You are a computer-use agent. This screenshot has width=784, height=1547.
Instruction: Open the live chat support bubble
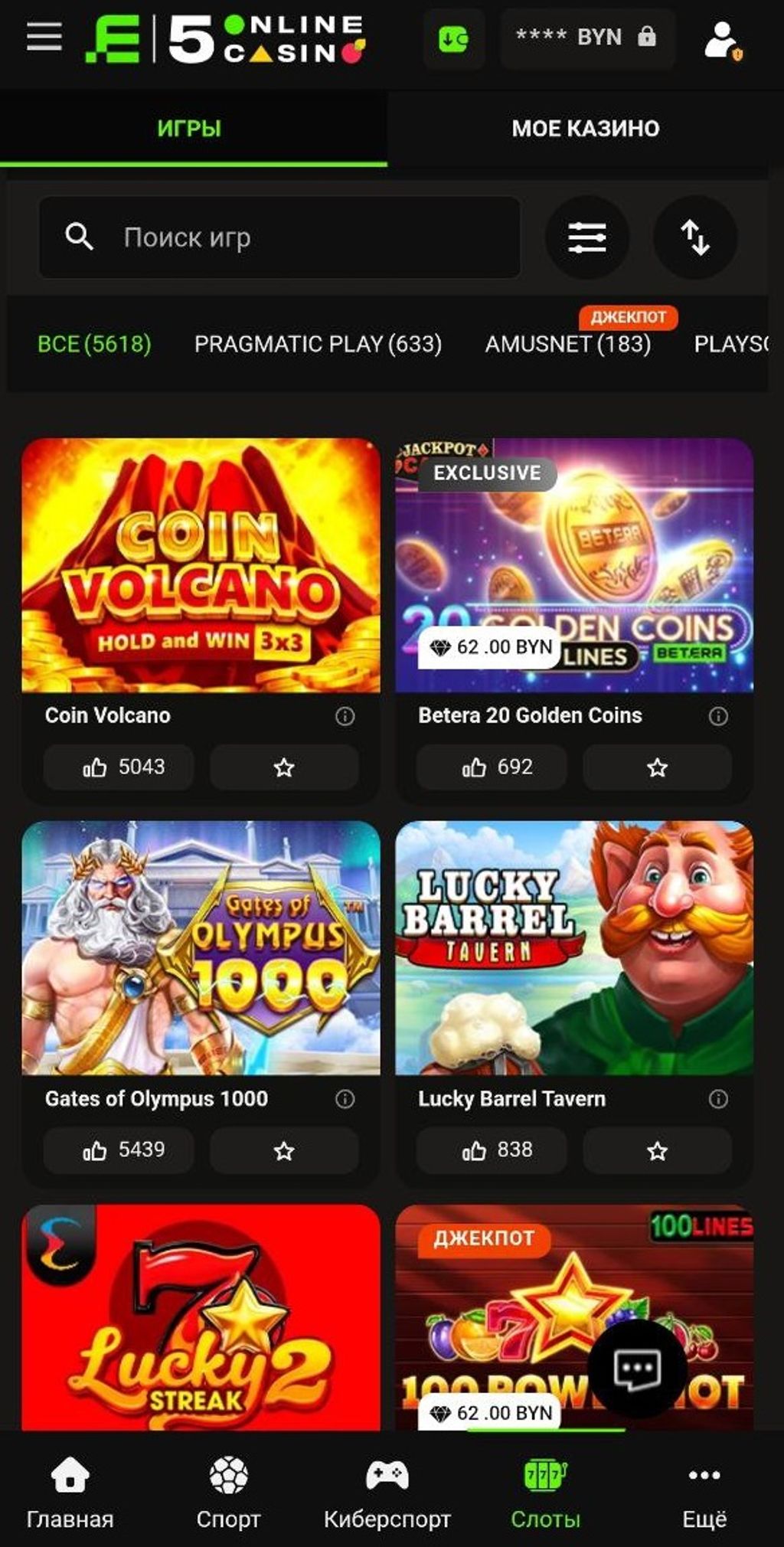637,1369
